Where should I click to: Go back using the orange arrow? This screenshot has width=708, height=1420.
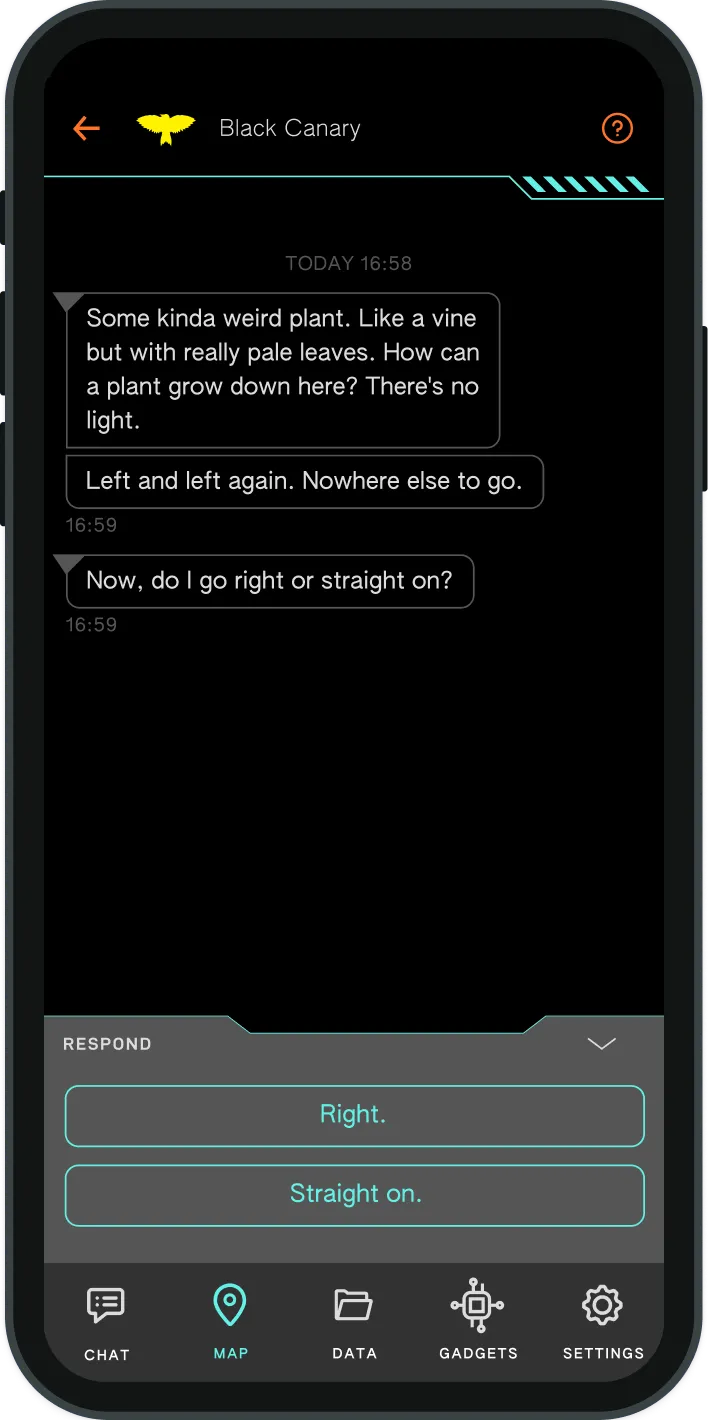point(87,128)
